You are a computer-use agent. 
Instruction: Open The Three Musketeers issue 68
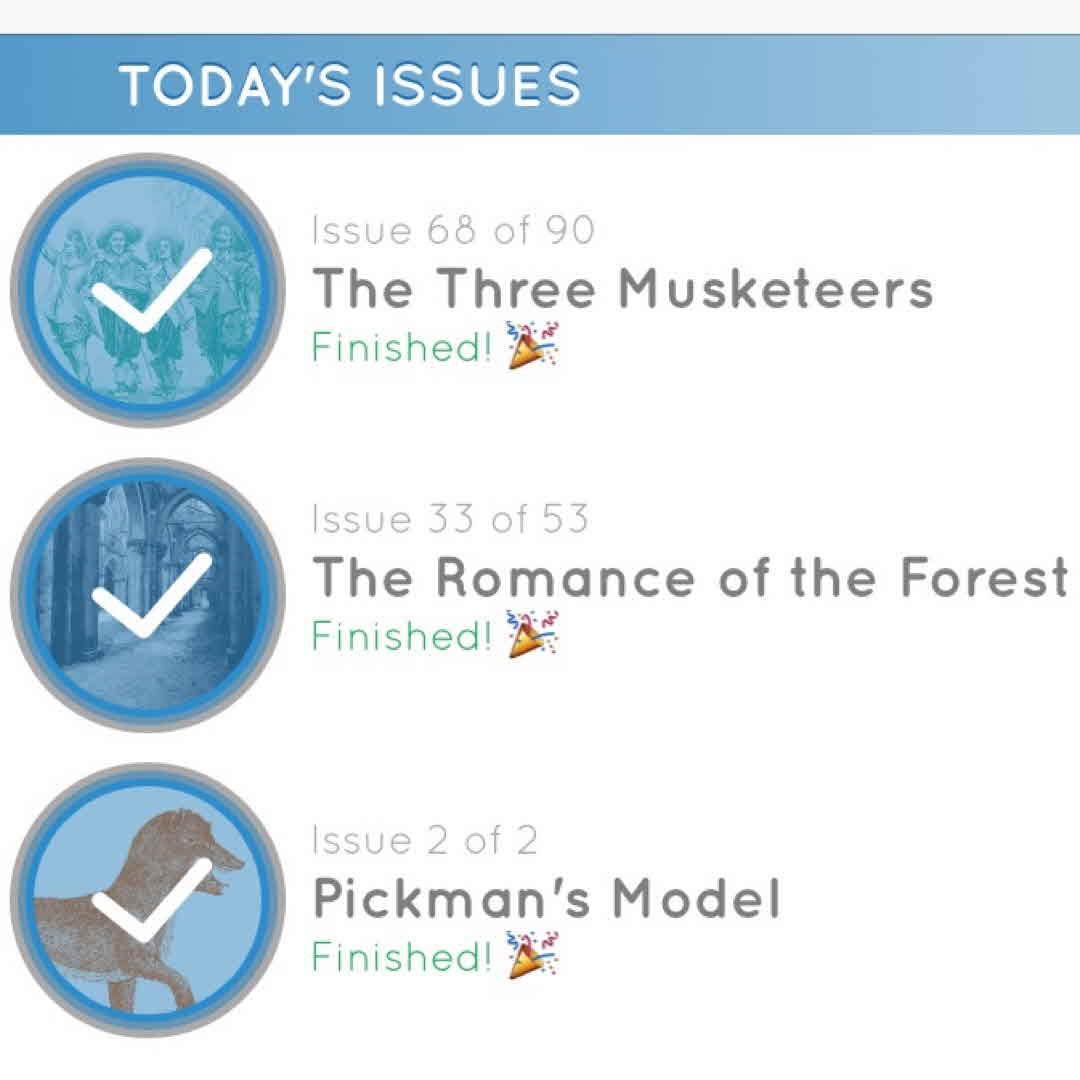(621, 289)
